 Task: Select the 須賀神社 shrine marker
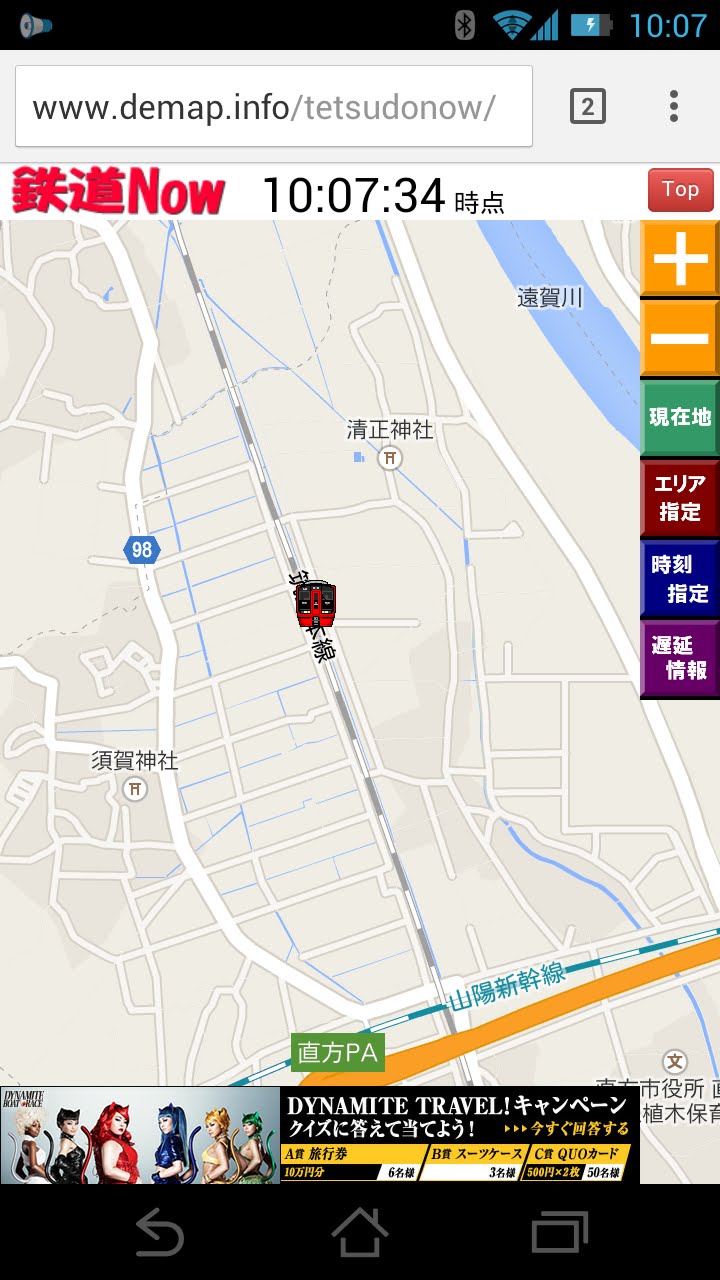(x=135, y=789)
